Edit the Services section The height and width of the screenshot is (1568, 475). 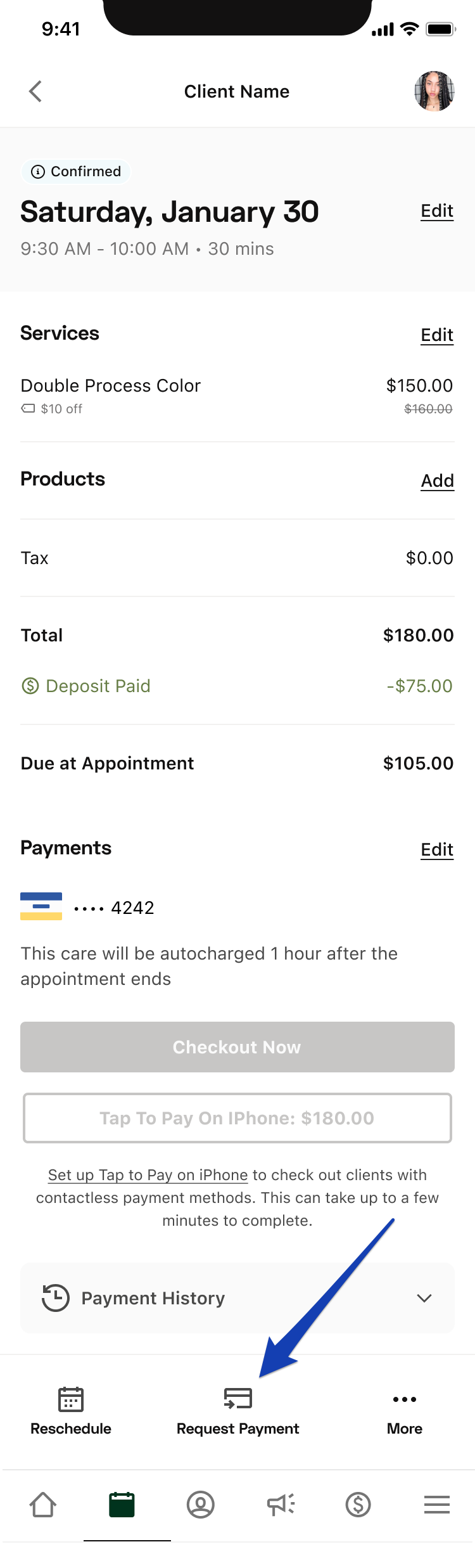pyautogui.click(x=437, y=335)
